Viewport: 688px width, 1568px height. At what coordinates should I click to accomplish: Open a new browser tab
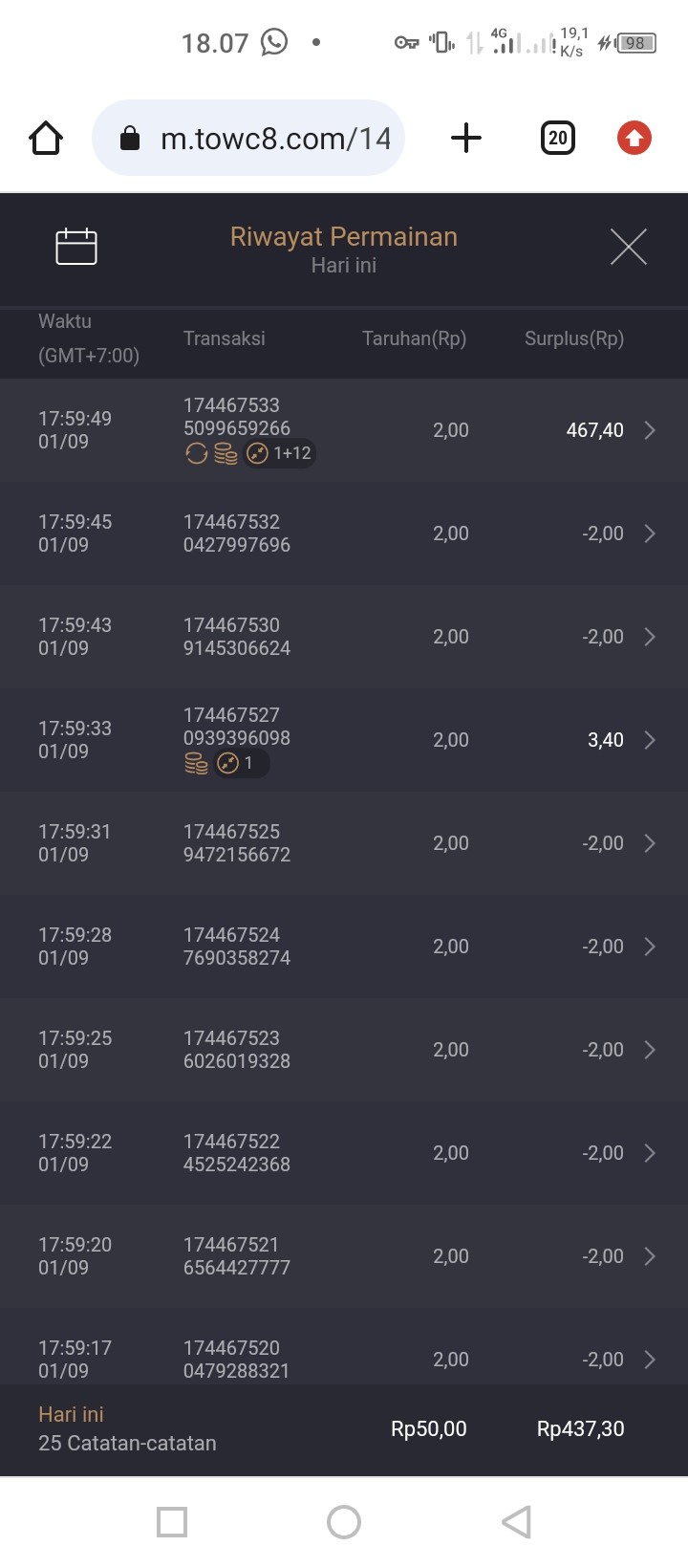tap(466, 139)
